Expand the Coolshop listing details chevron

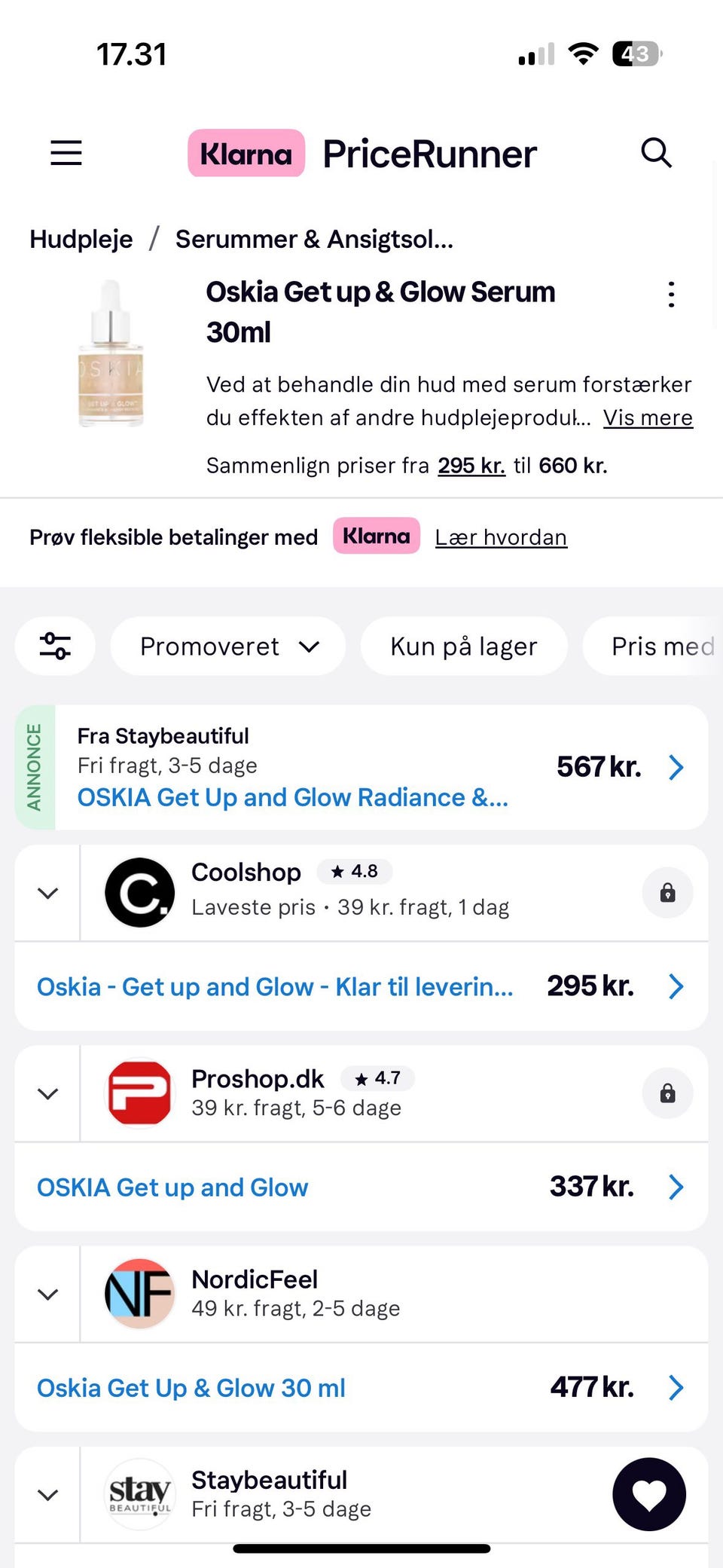pos(47,892)
